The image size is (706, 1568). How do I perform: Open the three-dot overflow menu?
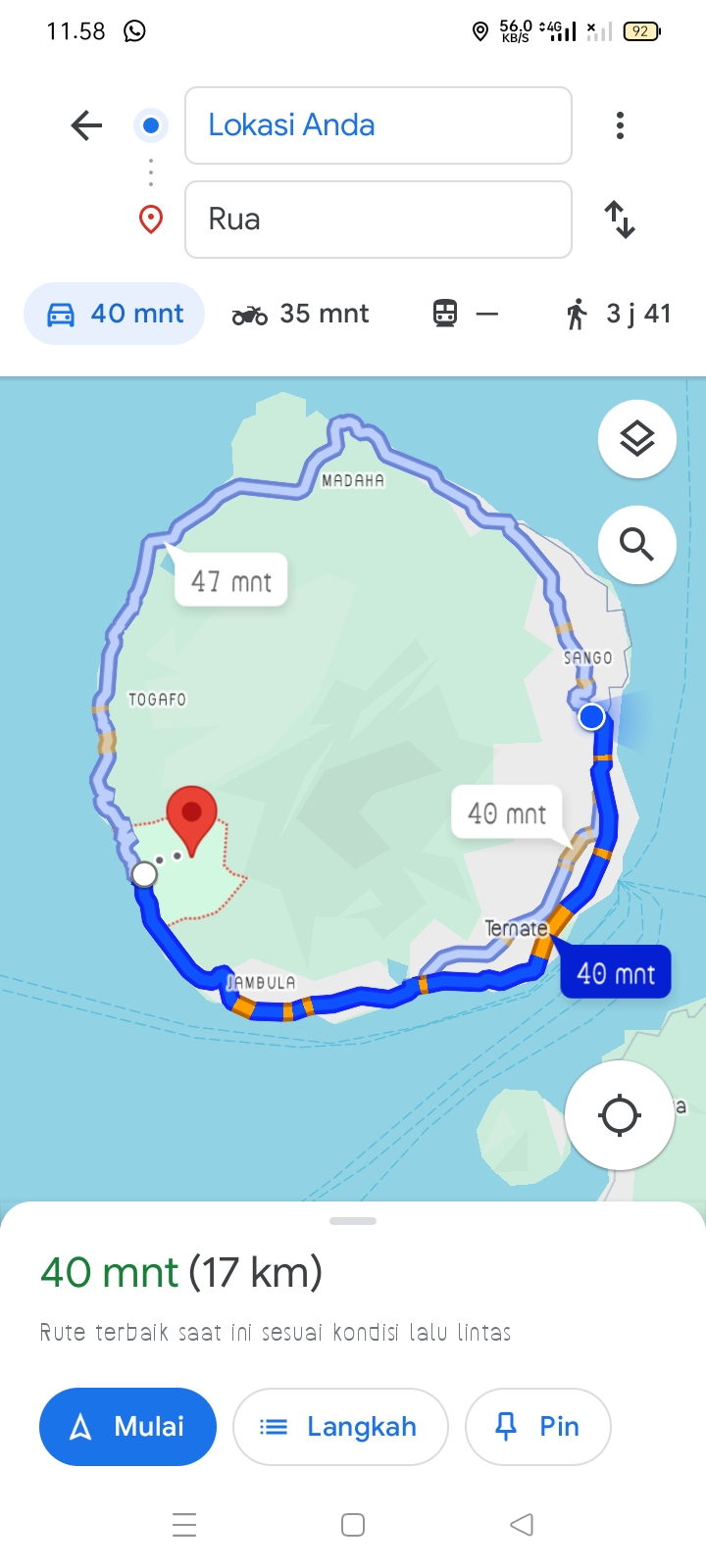coord(620,125)
